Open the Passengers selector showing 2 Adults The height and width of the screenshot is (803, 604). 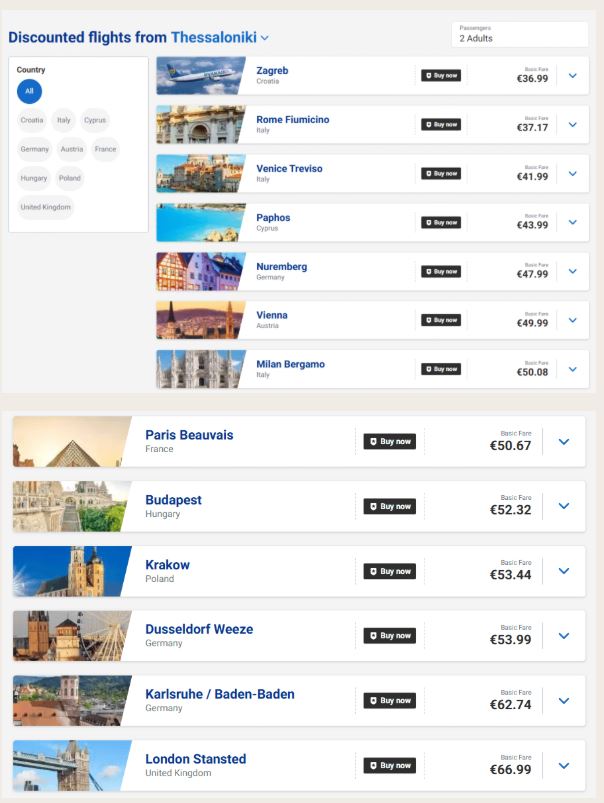[519, 34]
